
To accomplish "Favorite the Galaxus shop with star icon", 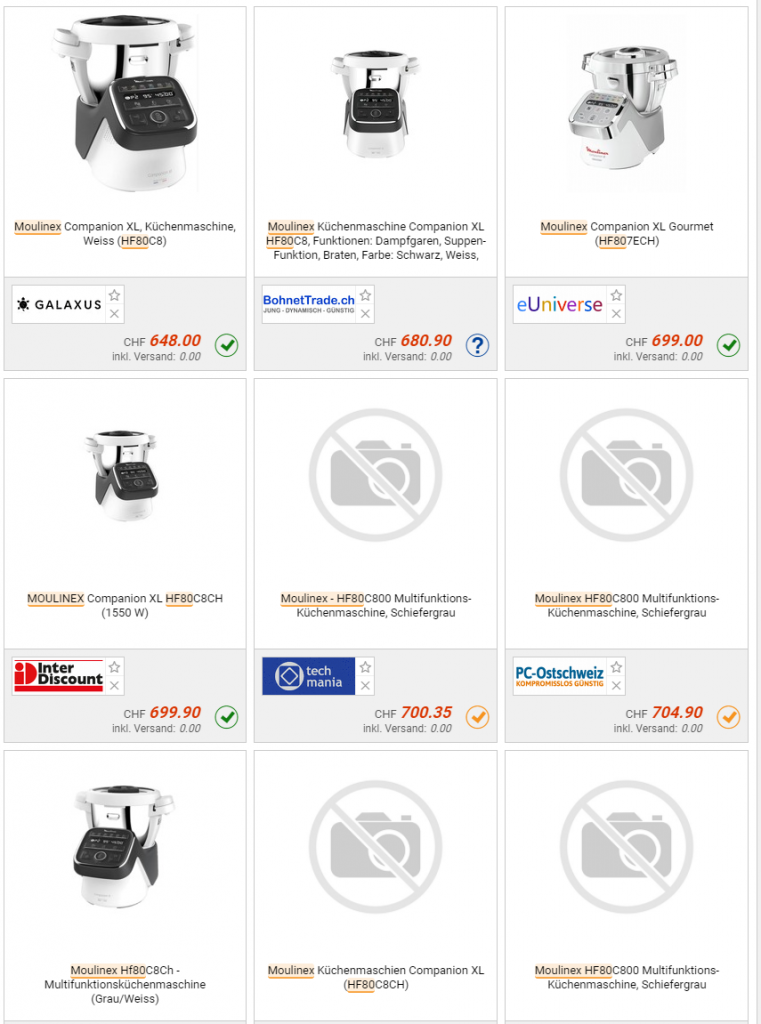I will pyautogui.click(x=115, y=295).
